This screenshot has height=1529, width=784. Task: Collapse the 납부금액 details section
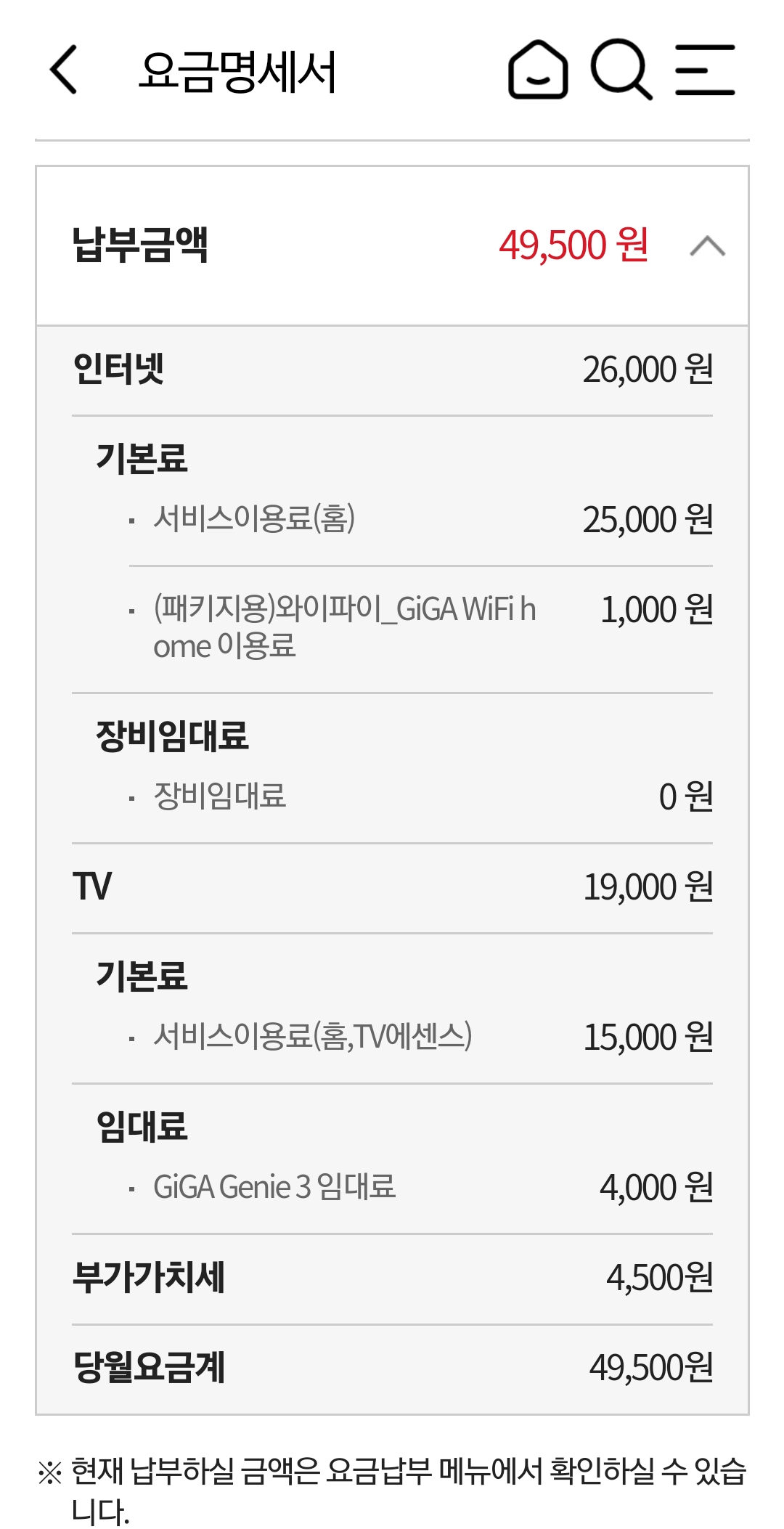pos(707,246)
